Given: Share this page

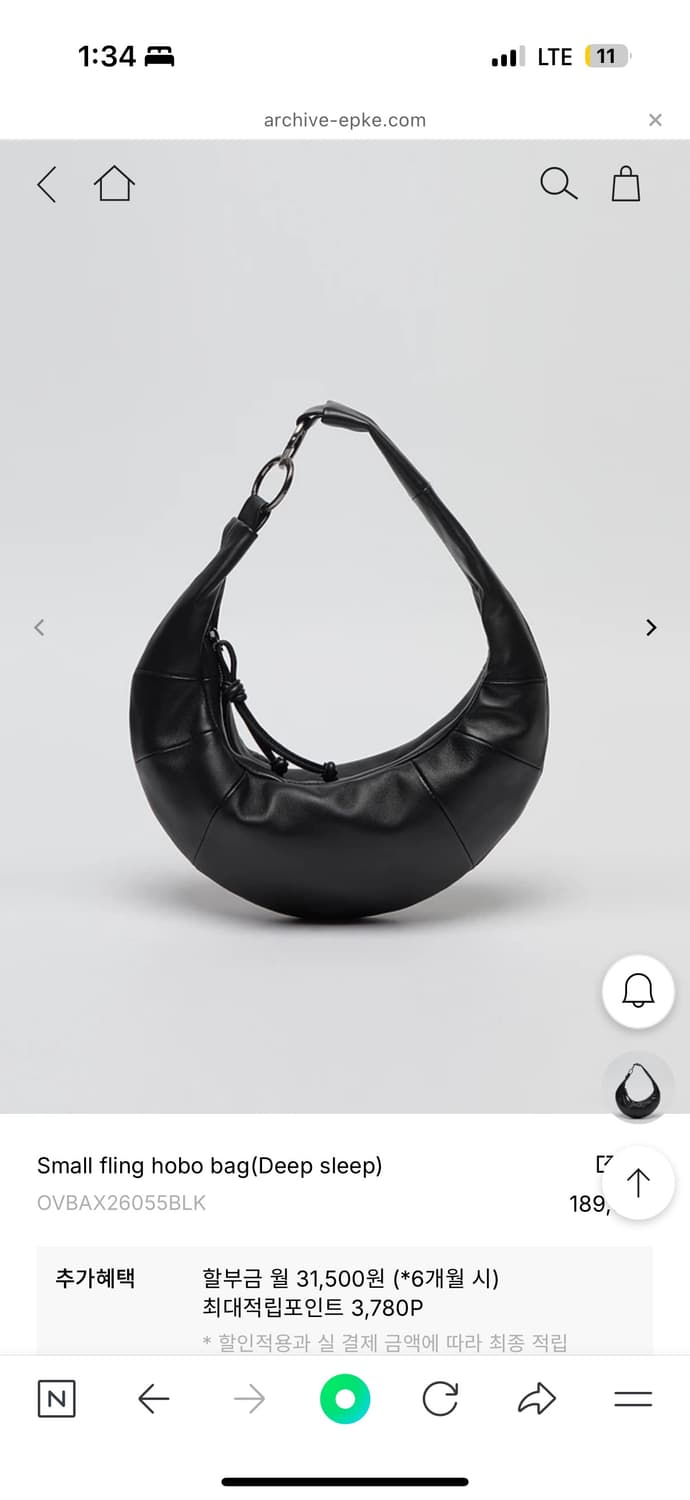Looking at the screenshot, I should (x=537, y=1399).
